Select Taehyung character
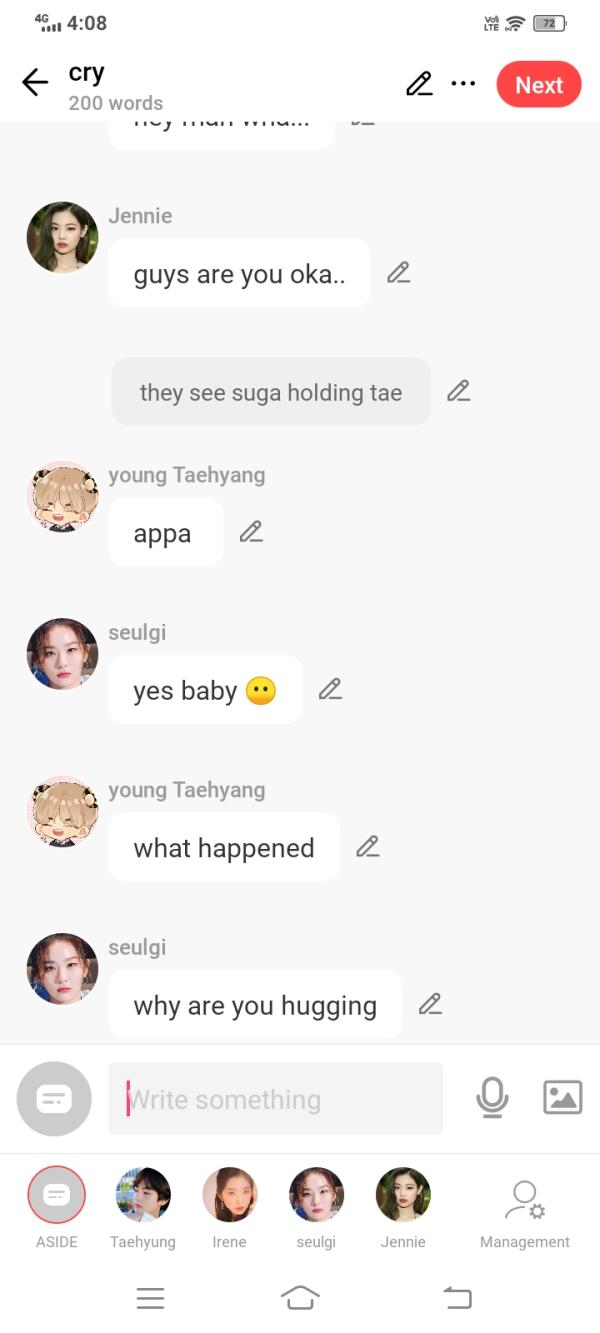This screenshot has width=600, height=1333. point(143,1197)
